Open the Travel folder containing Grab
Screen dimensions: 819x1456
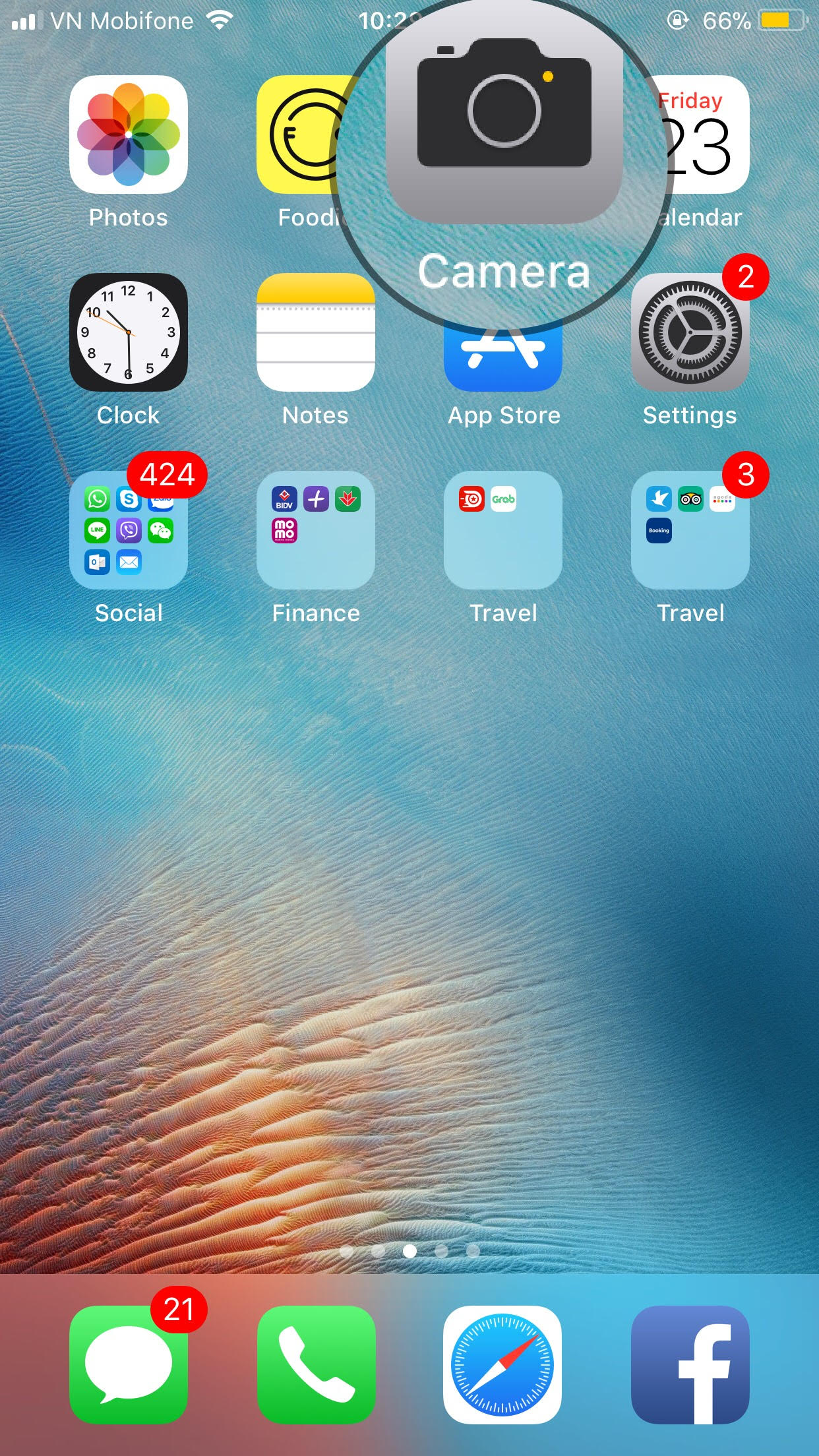(503, 530)
